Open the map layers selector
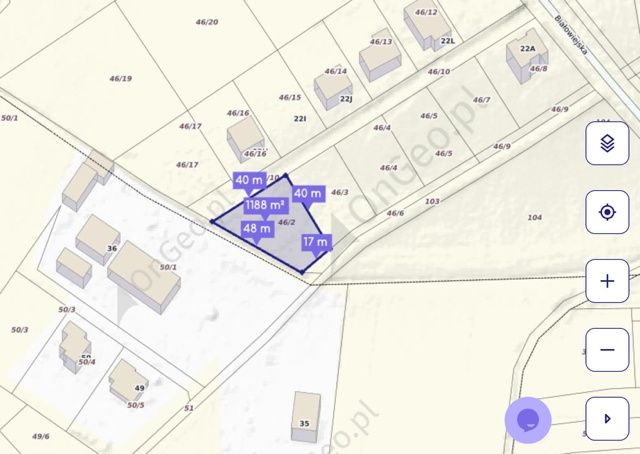640x454 pixels. pos(607,144)
